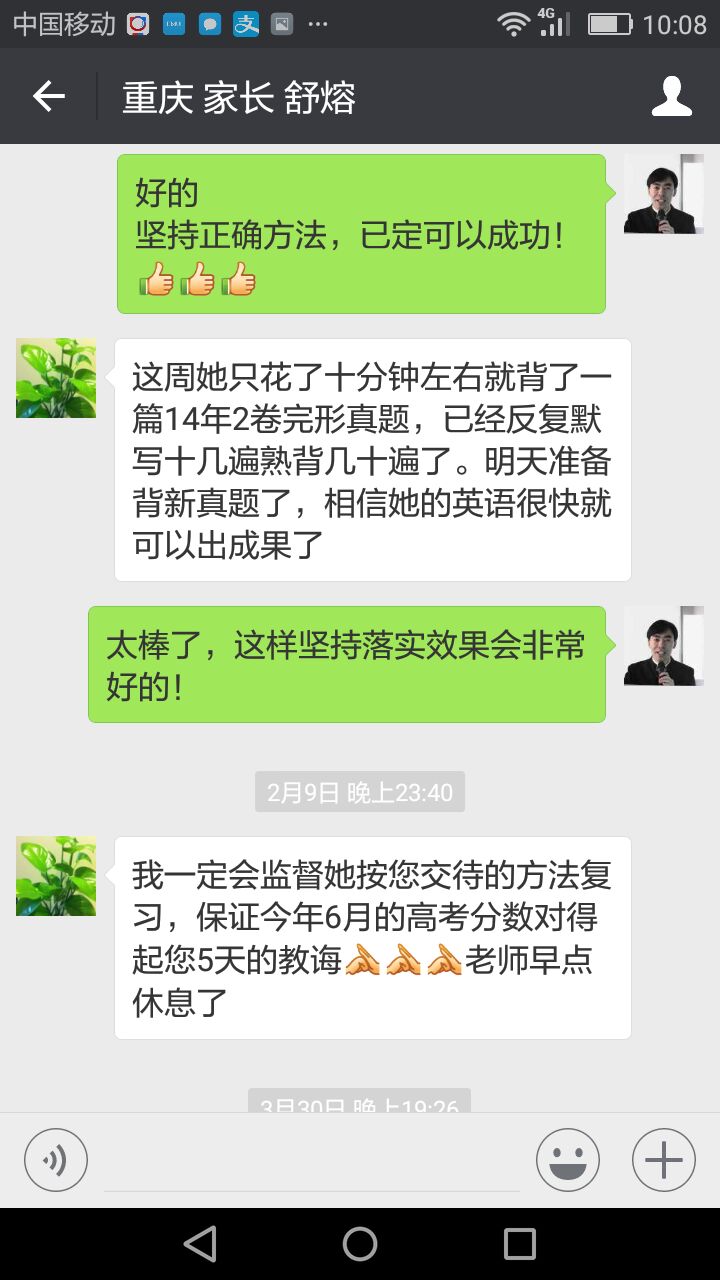
Task: Open the teacher avatar beside 太棒了 message
Action: (664, 646)
